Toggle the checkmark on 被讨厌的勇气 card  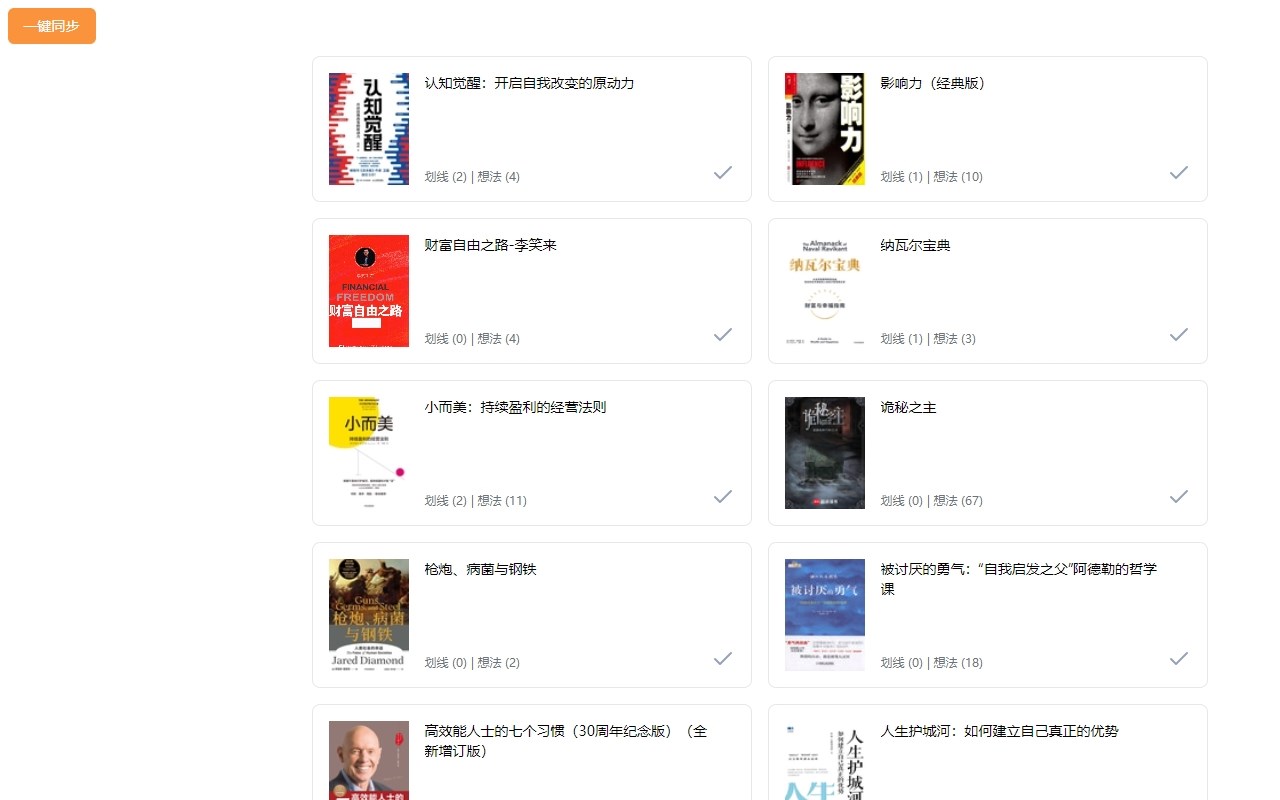point(1179,659)
